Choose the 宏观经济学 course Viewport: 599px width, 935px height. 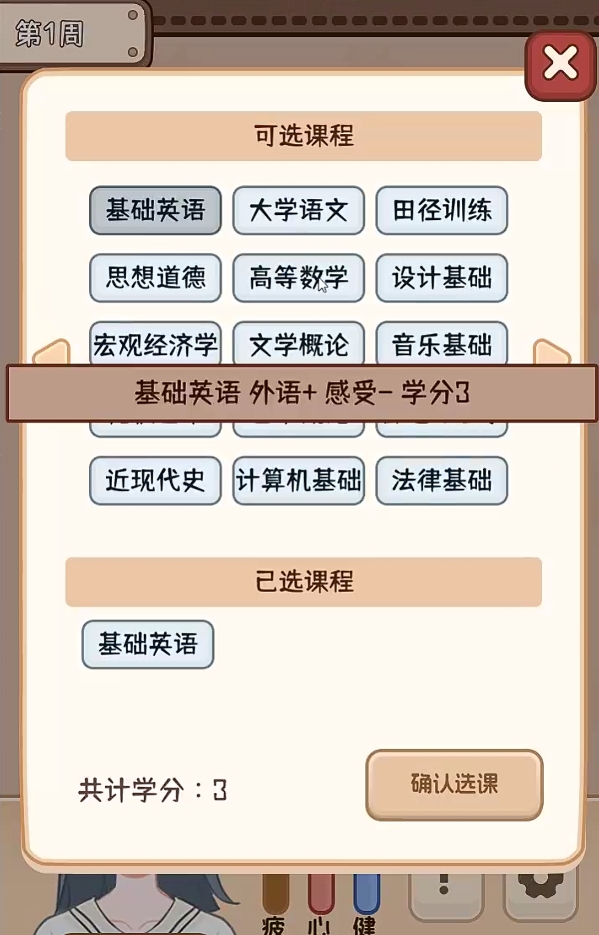(x=155, y=343)
